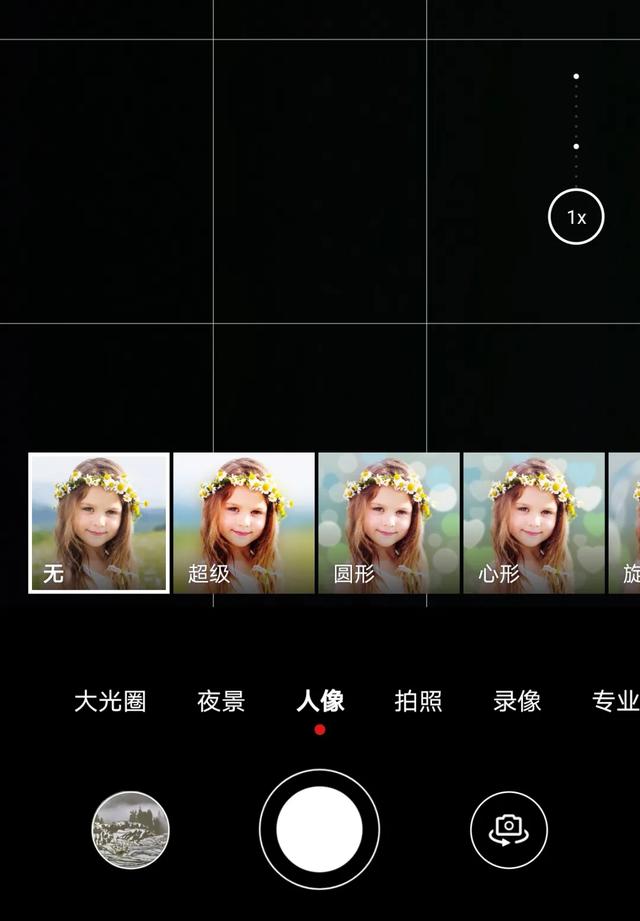Choose the 圆形 bokeh effect

389,523
